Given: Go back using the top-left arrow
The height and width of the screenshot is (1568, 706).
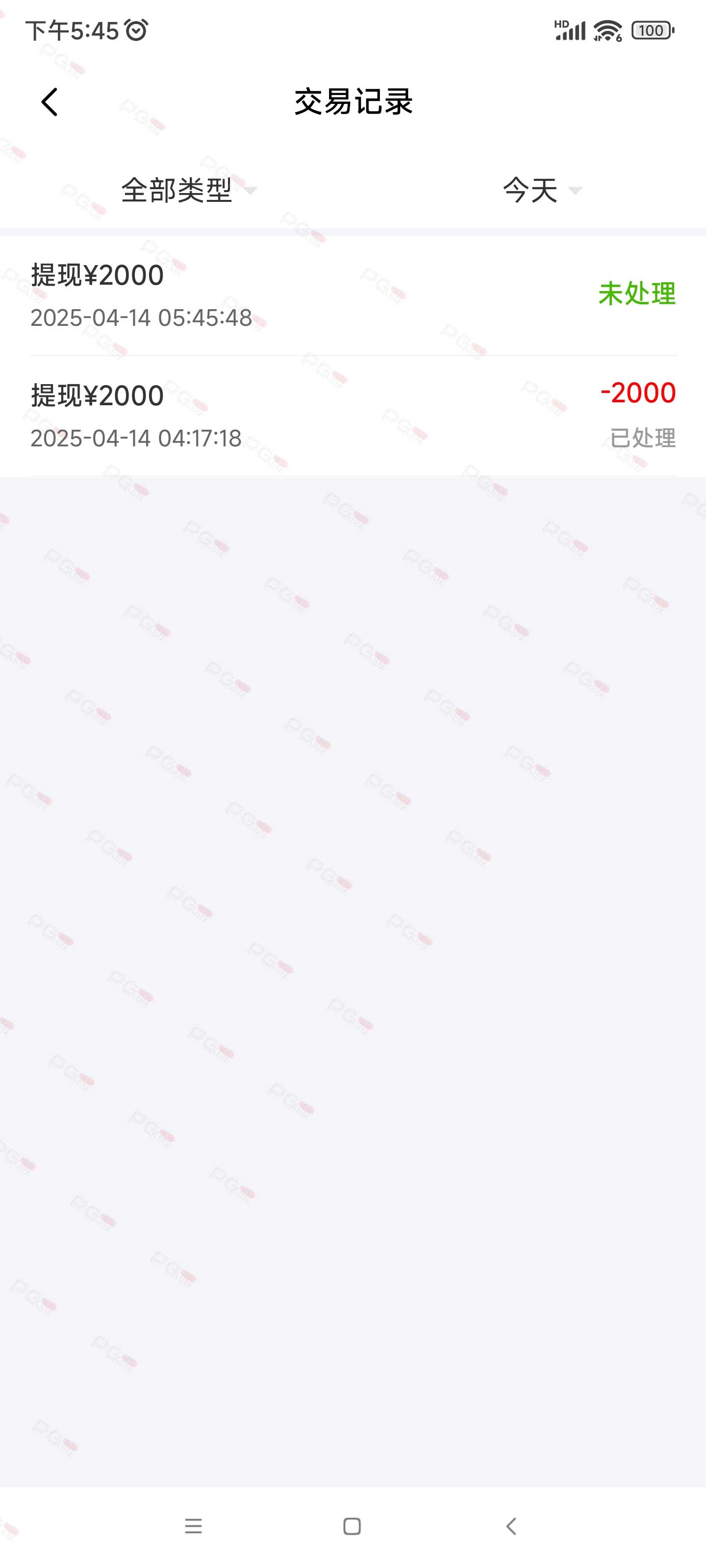Looking at the screenshot, I should click(x=50, y=101).
